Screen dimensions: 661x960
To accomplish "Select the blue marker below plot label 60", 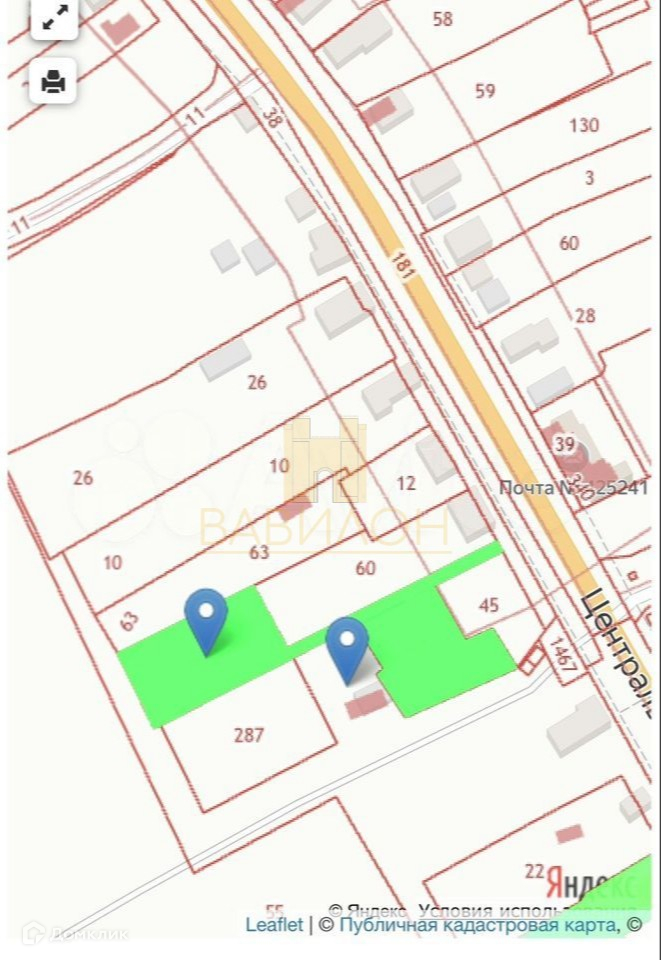I will point(347,647).
